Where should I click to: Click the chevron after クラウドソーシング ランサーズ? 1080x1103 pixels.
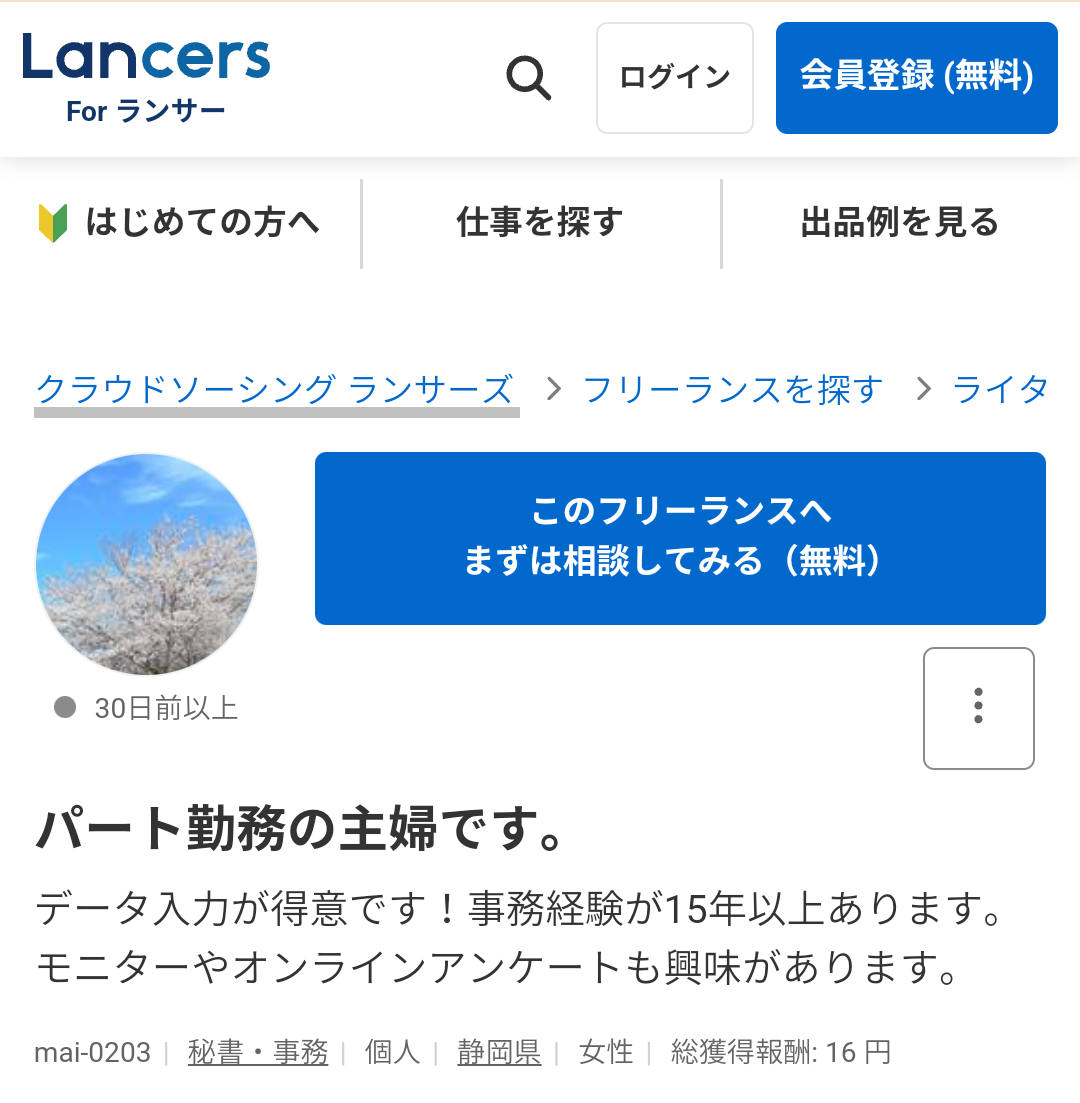click(x=551, y=390)
